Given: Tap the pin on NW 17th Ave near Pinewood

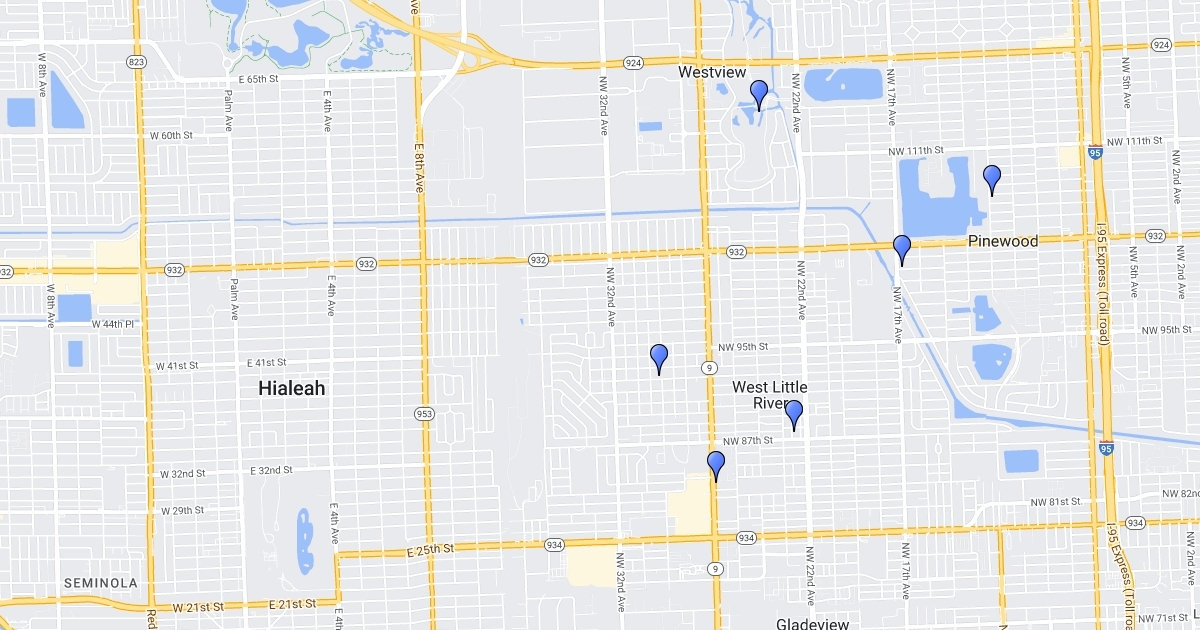Looking at the screenshot, I should coord(902,248).
